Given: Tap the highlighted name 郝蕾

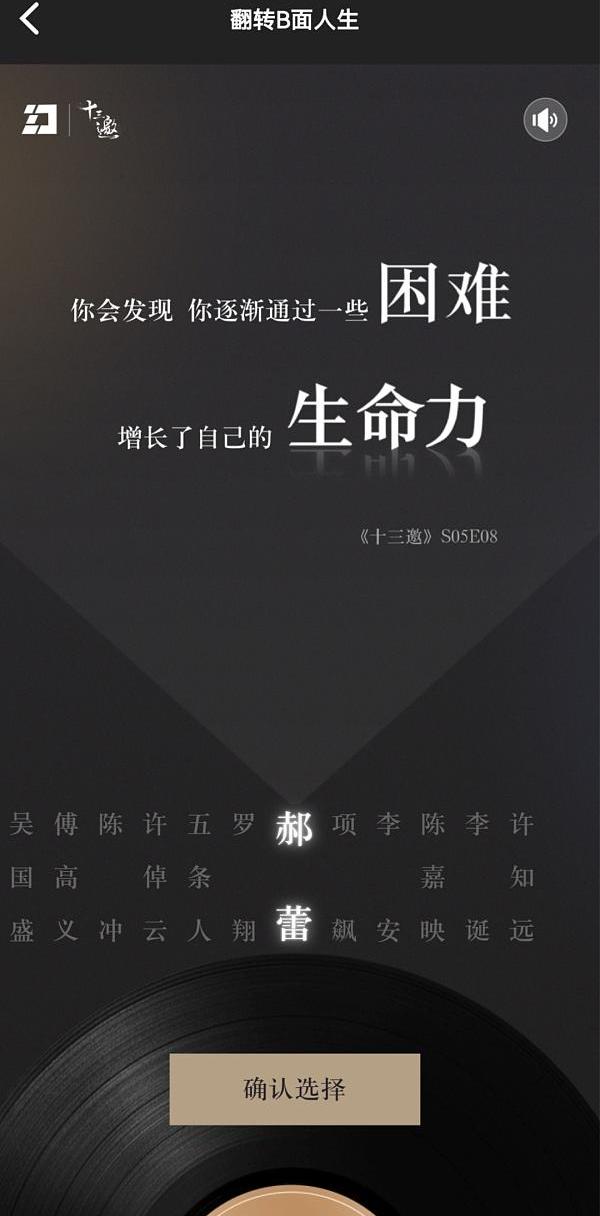Looking at the screenshot, I should point(294,877).
